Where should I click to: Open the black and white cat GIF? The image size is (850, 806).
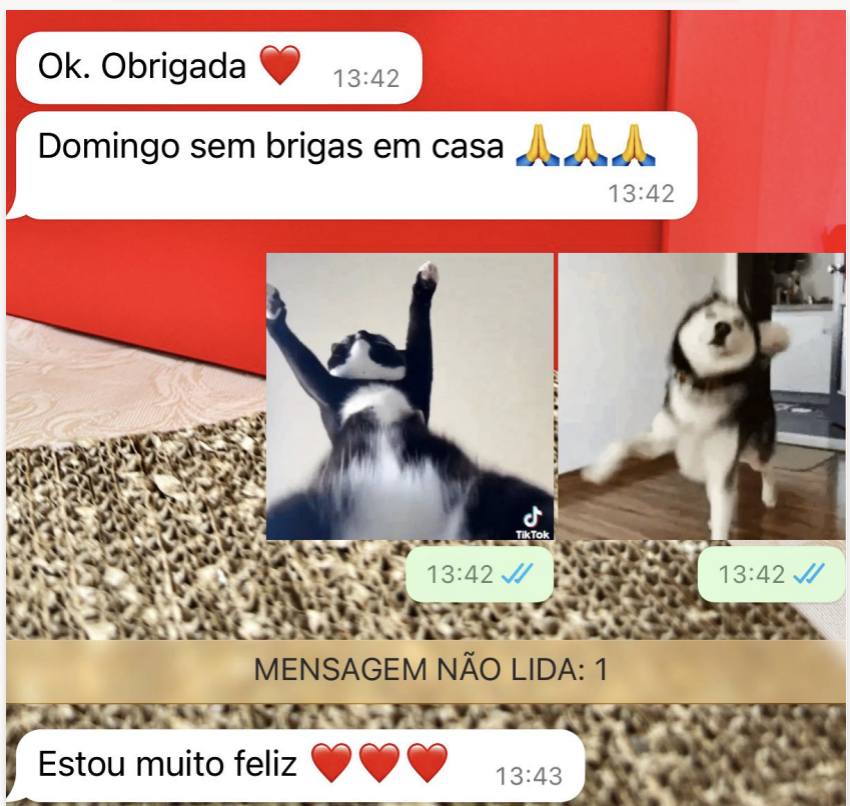(409, 396)
